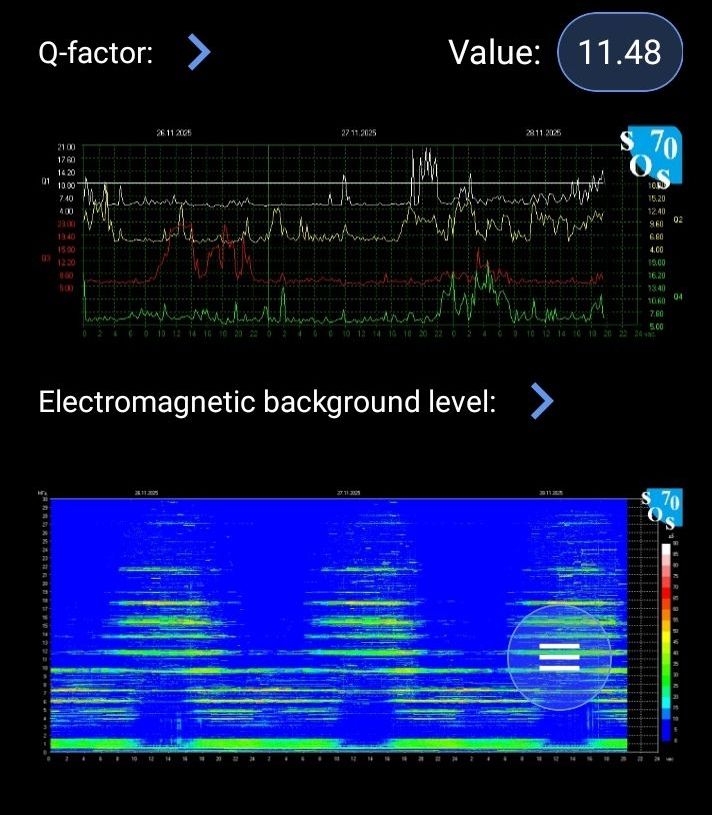The width and height of the screenshot is (712, 815).
Task: Expand Electromagnetic background level chevron
Action: (x=541, y=402)
